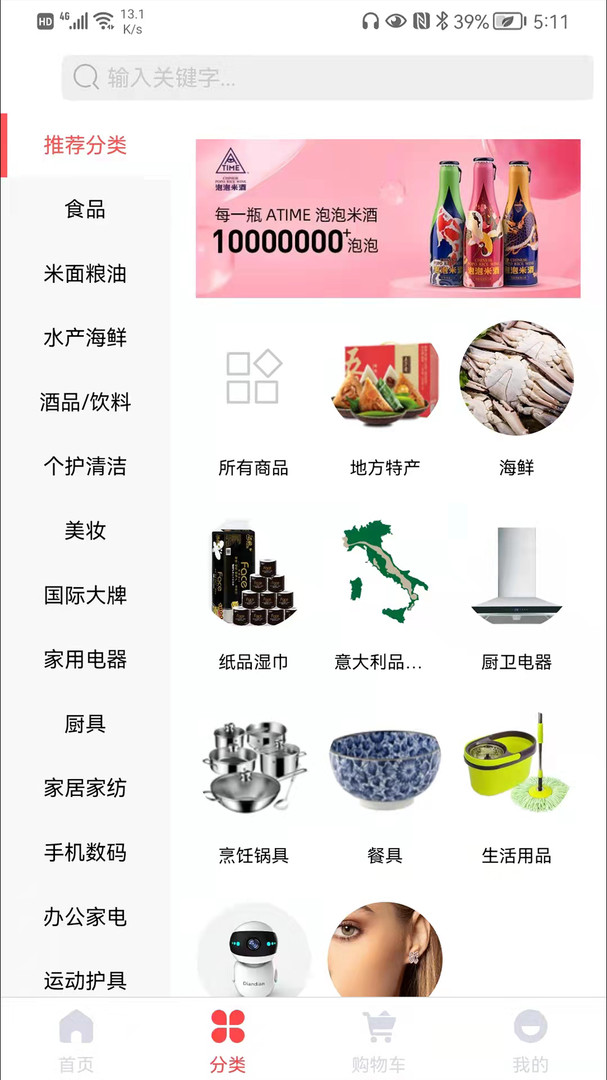607x1080 pixels.
Task: Open the ATIME 泡泡米酒 banner
Action: pyautogui.click(x=388, y=218)
